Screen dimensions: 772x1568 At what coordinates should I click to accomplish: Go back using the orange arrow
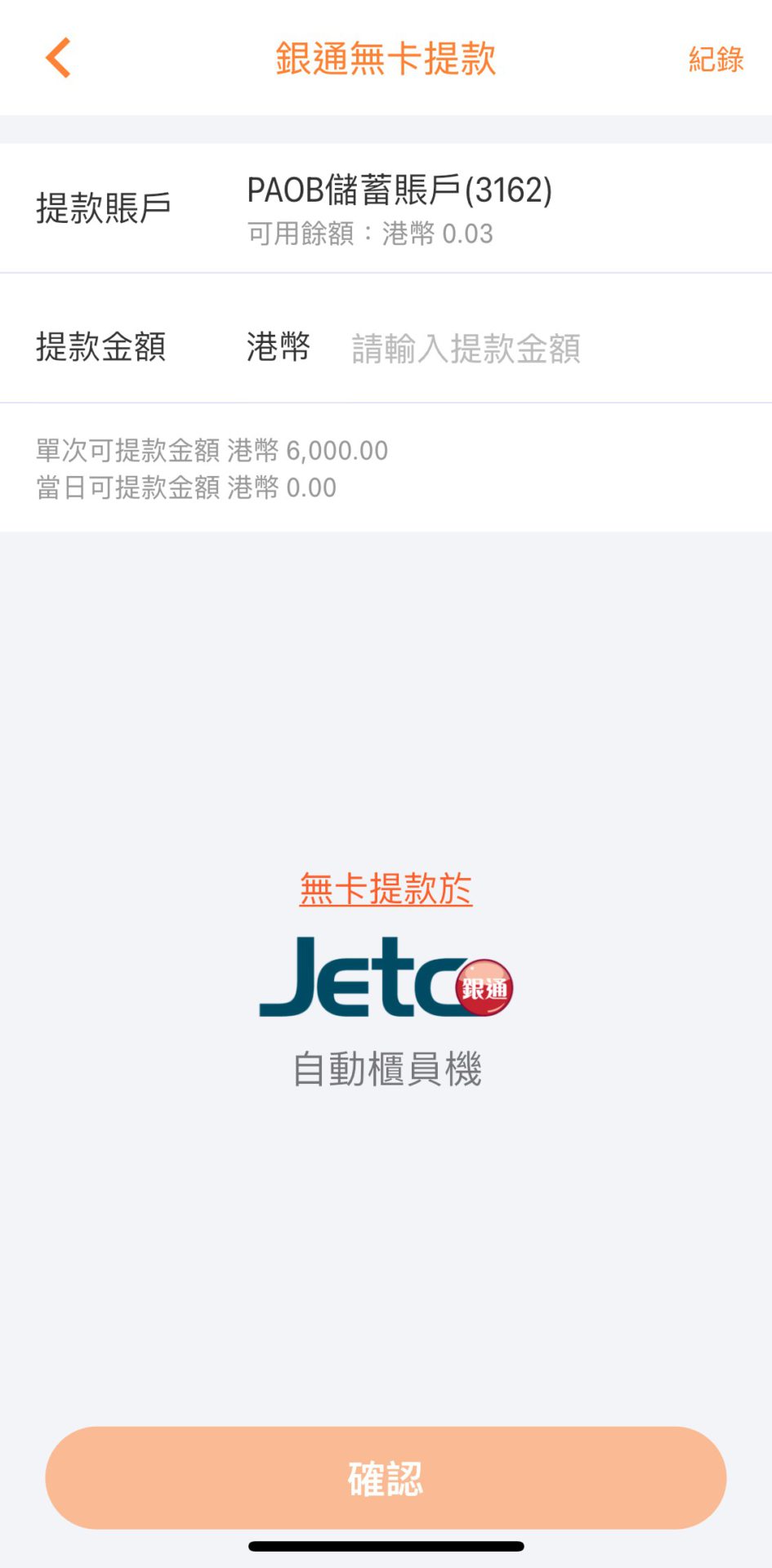point(58,58)
